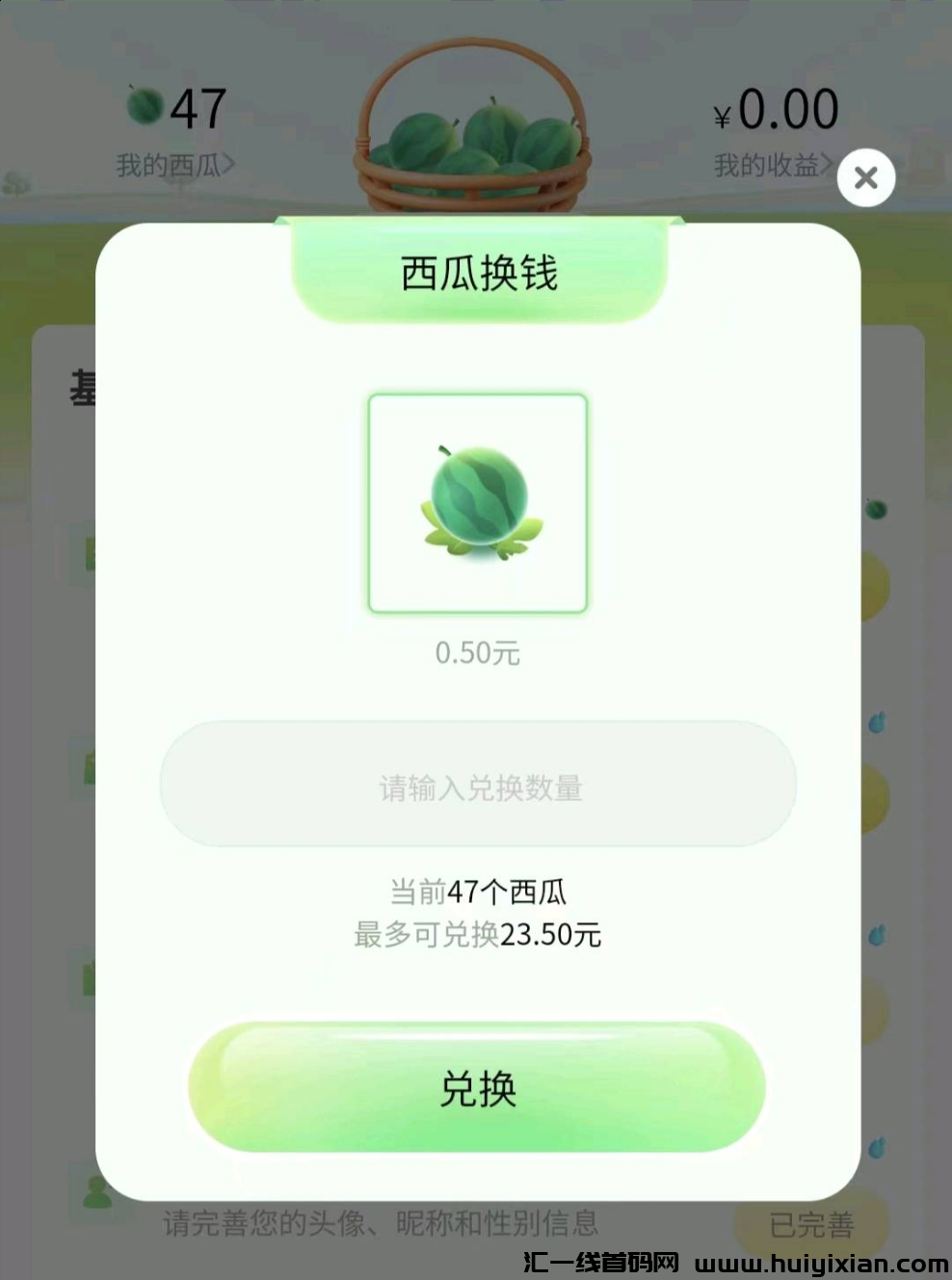This screenshot has height=1280, width=952.
Task: Dismiss the 西瓜换钱 dialog with the X
Action: [x=865, y=177]
